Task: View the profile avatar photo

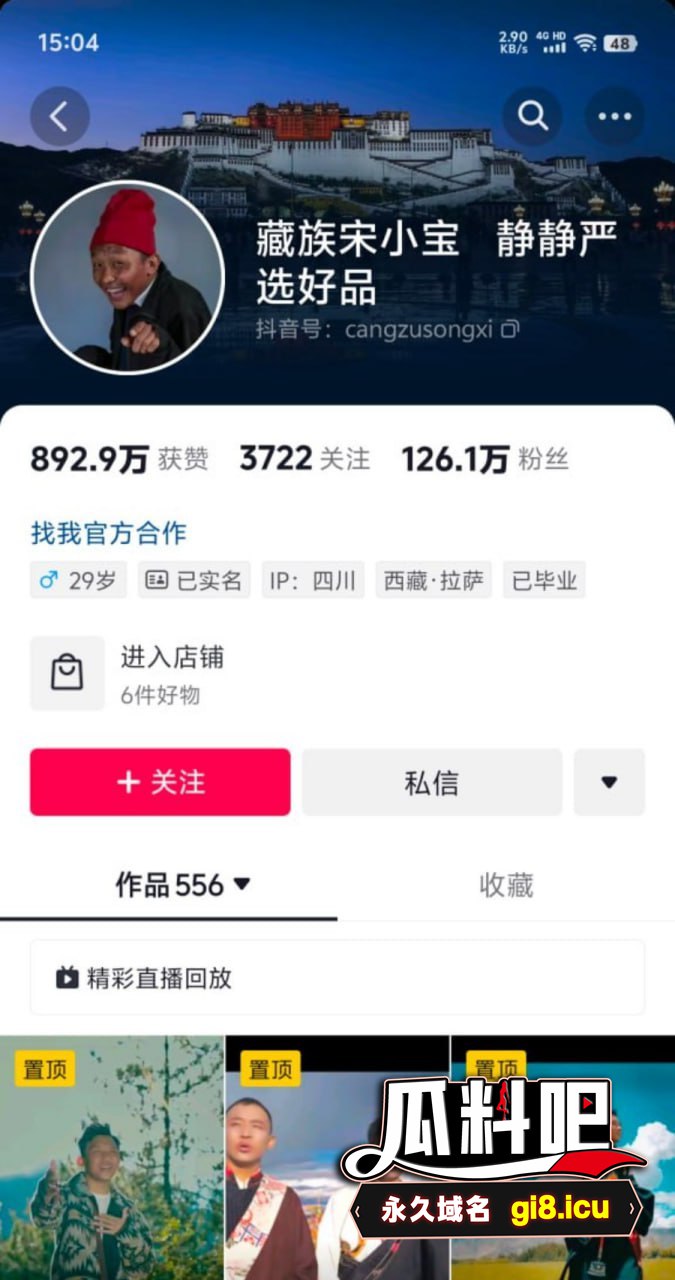Action: (x=127, y=277)
